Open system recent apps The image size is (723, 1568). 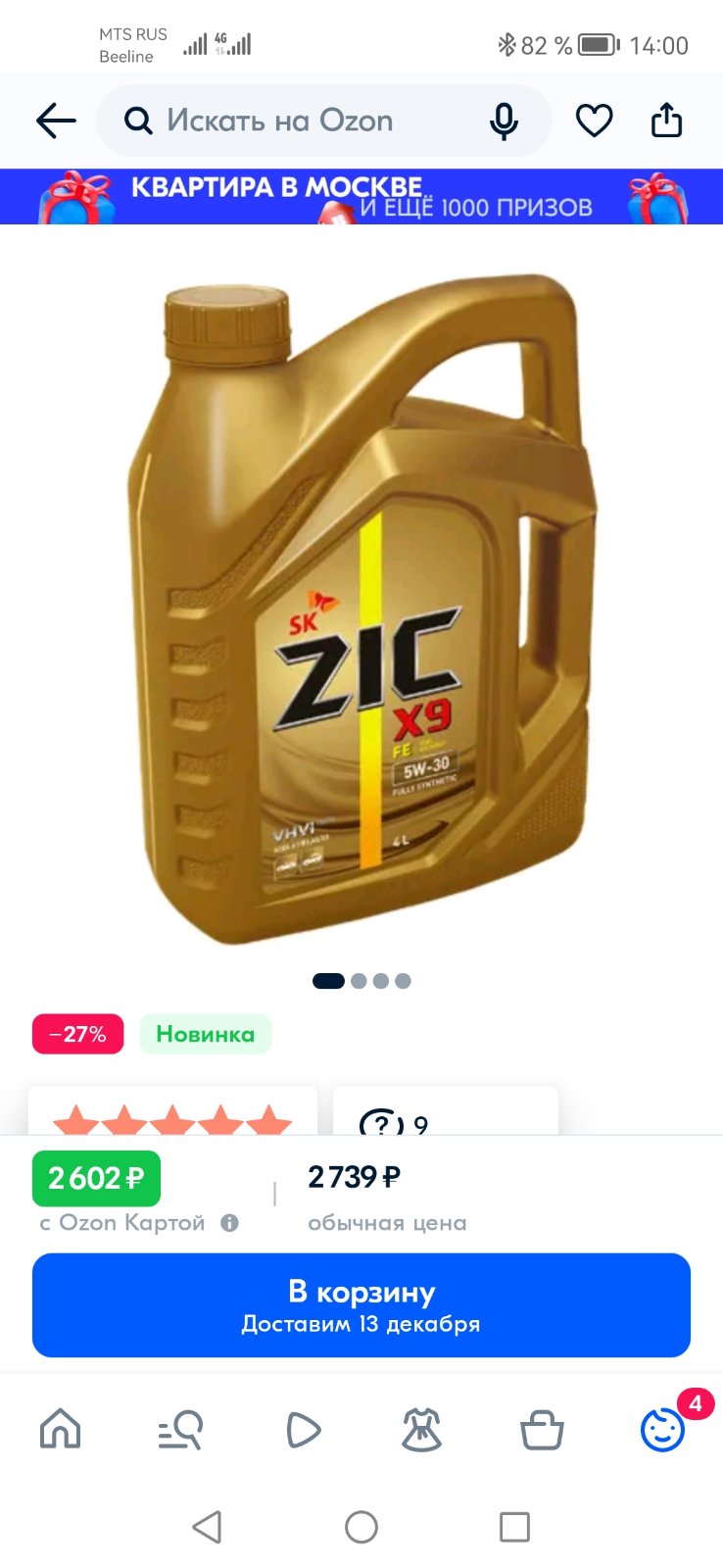pos(514,1527)
